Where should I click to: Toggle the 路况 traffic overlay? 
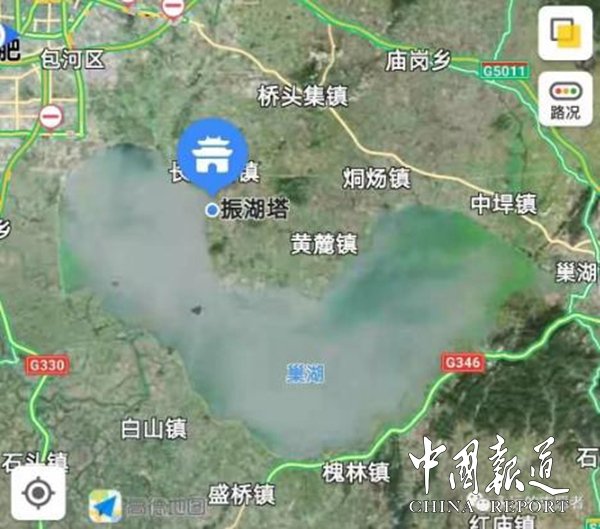click(565, 98)
